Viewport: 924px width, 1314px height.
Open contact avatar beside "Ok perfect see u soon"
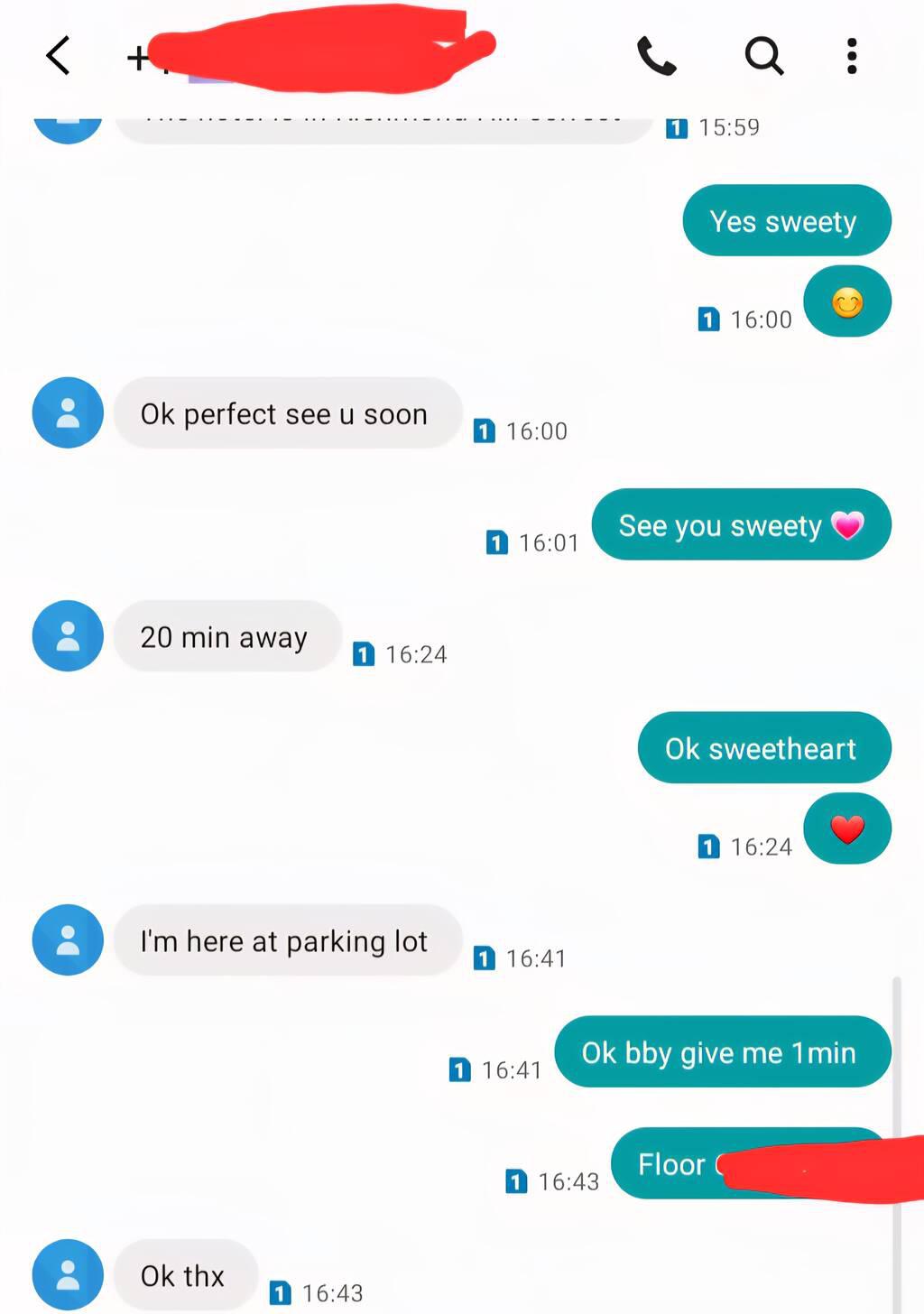[69, 413]
